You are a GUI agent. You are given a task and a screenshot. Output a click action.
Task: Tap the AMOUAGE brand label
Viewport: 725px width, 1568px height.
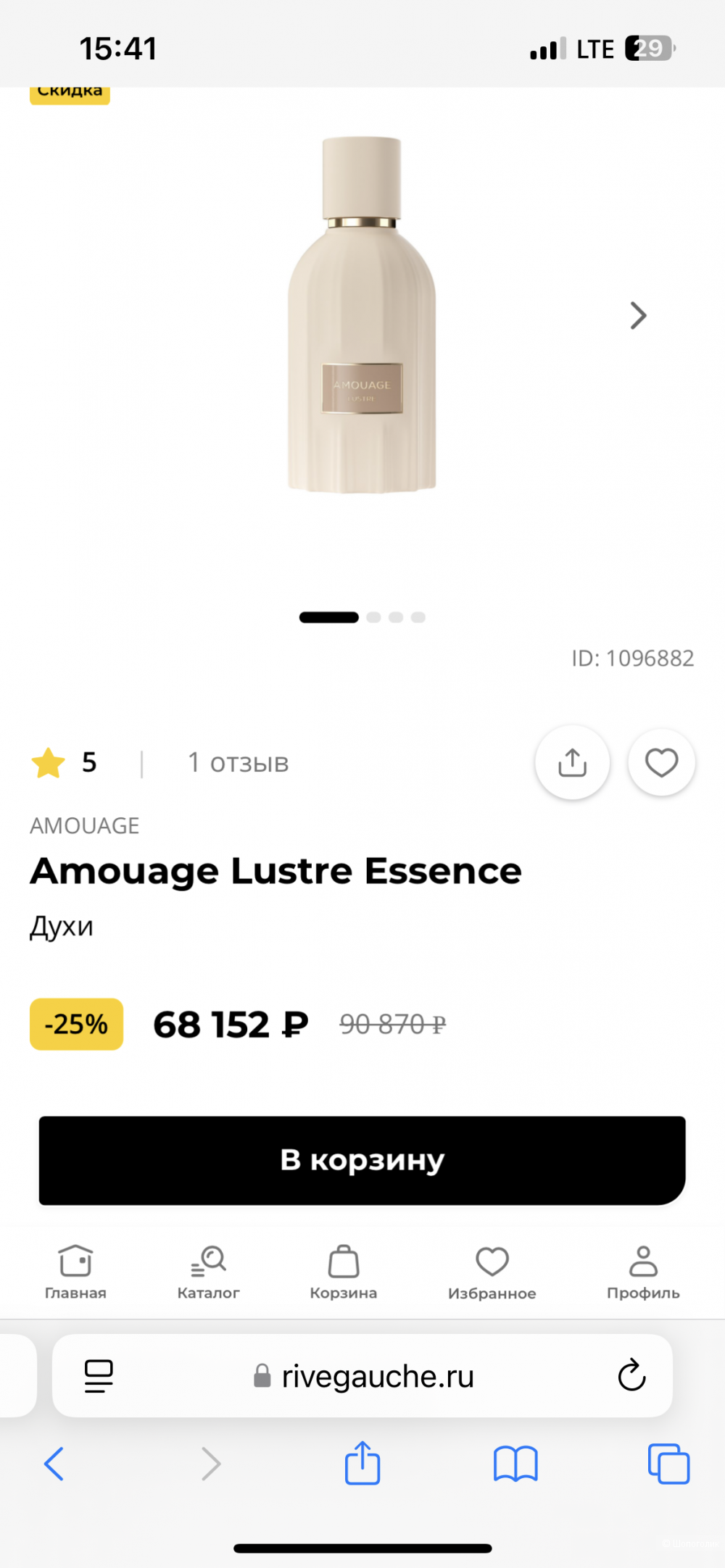click(x=84, y=825)
